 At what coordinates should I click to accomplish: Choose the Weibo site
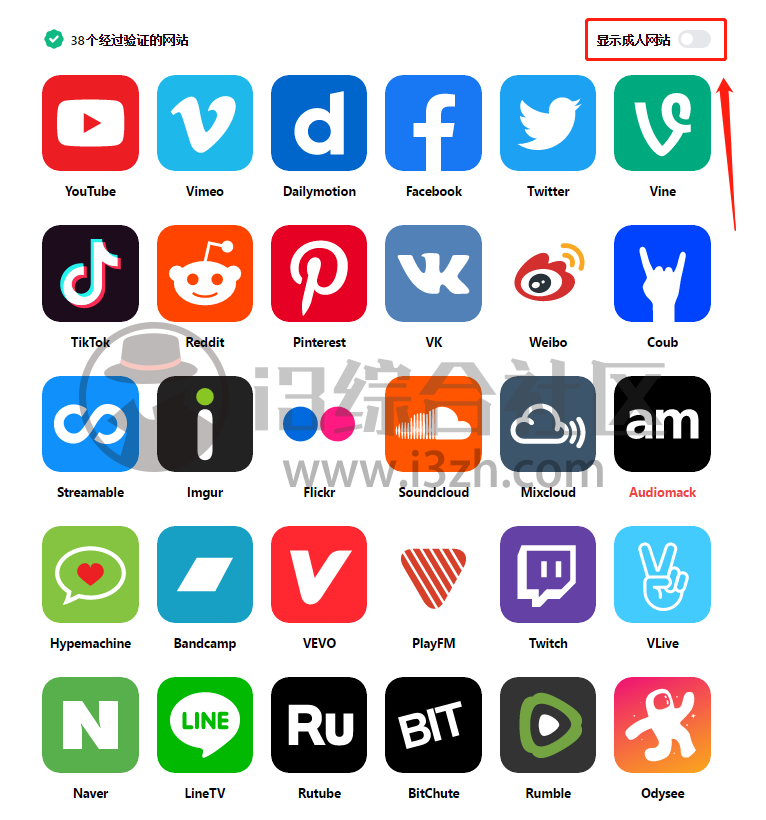coord(548,273)
